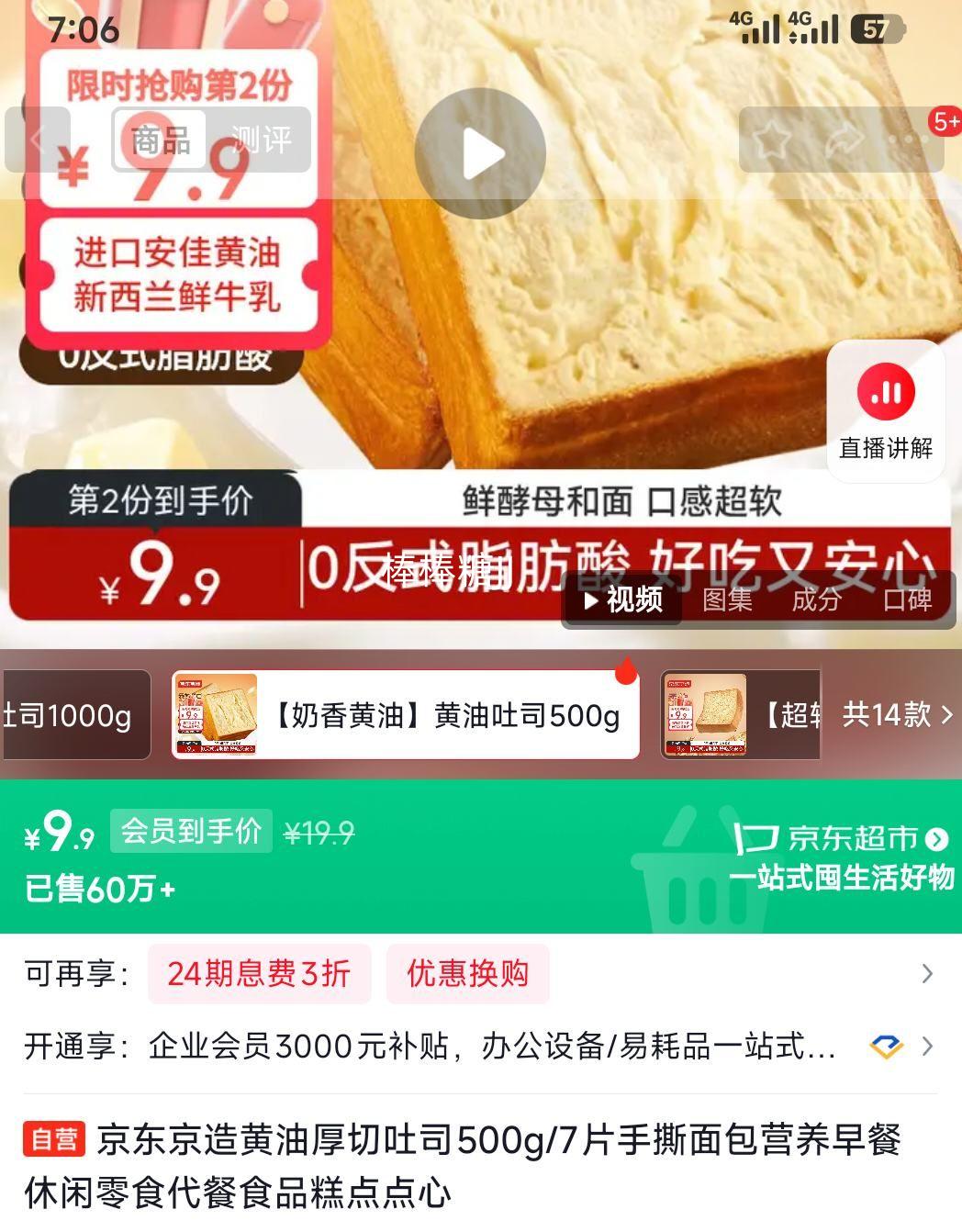Tap the back arrow at top left
Image resolution: width=962 pixels, height=1232 pixels.
click(36, 138)
